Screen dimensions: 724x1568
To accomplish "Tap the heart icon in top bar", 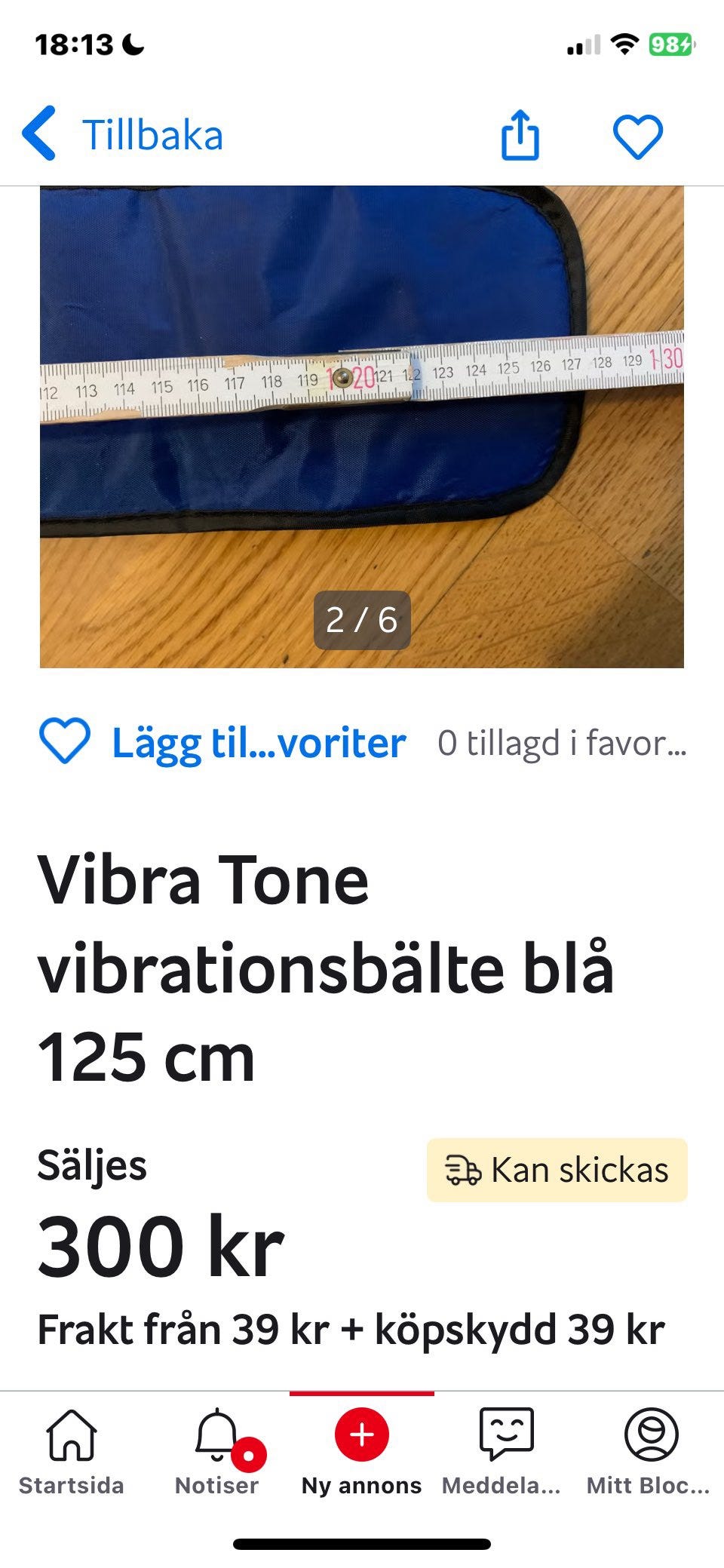I will (637, 136).
